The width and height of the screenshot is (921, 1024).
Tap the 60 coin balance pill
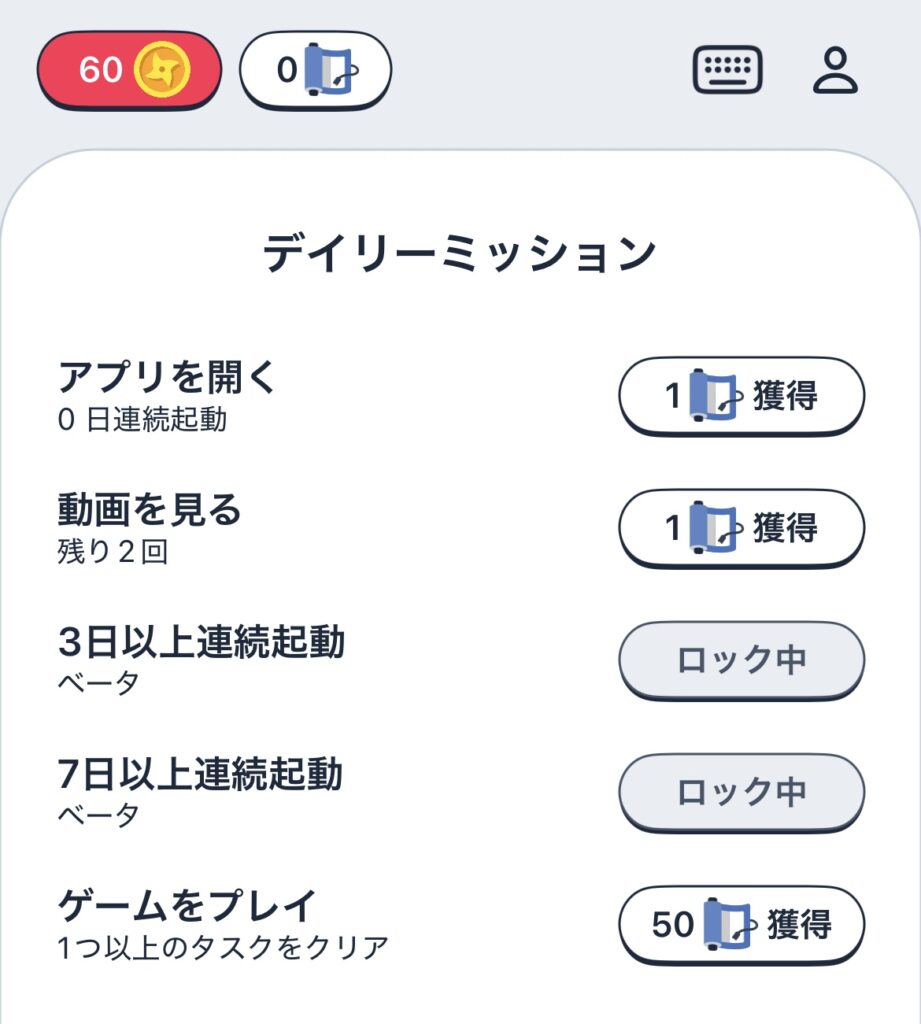pos(128,70)
